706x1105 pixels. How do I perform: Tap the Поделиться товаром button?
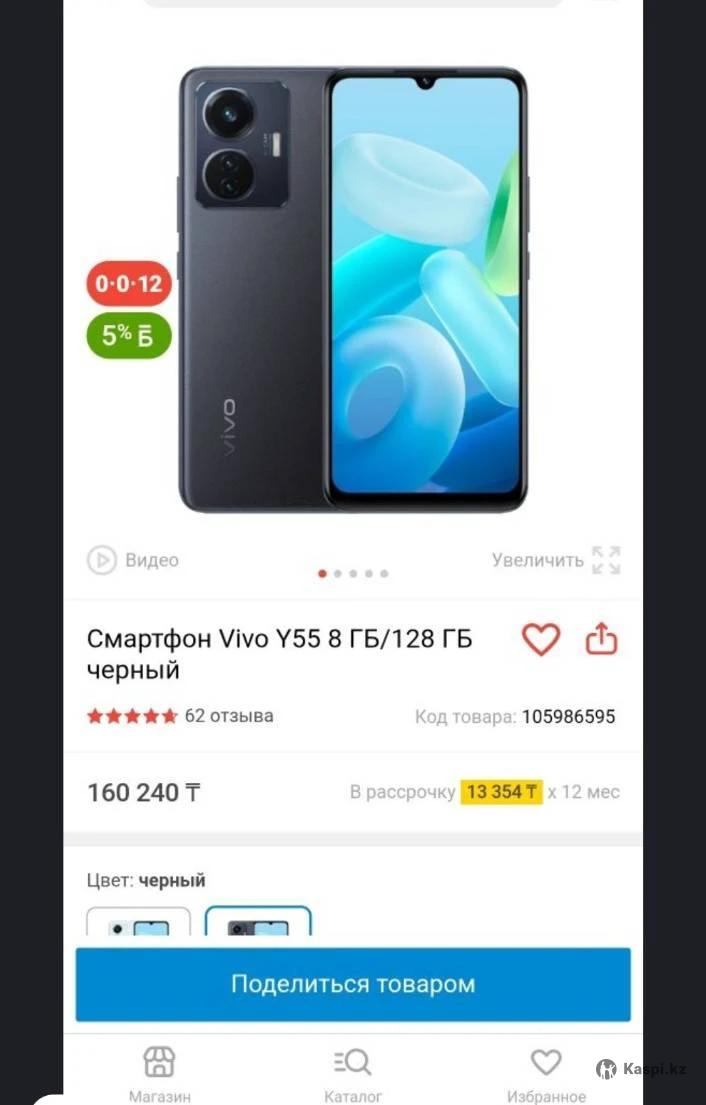(x=353, y=984)
